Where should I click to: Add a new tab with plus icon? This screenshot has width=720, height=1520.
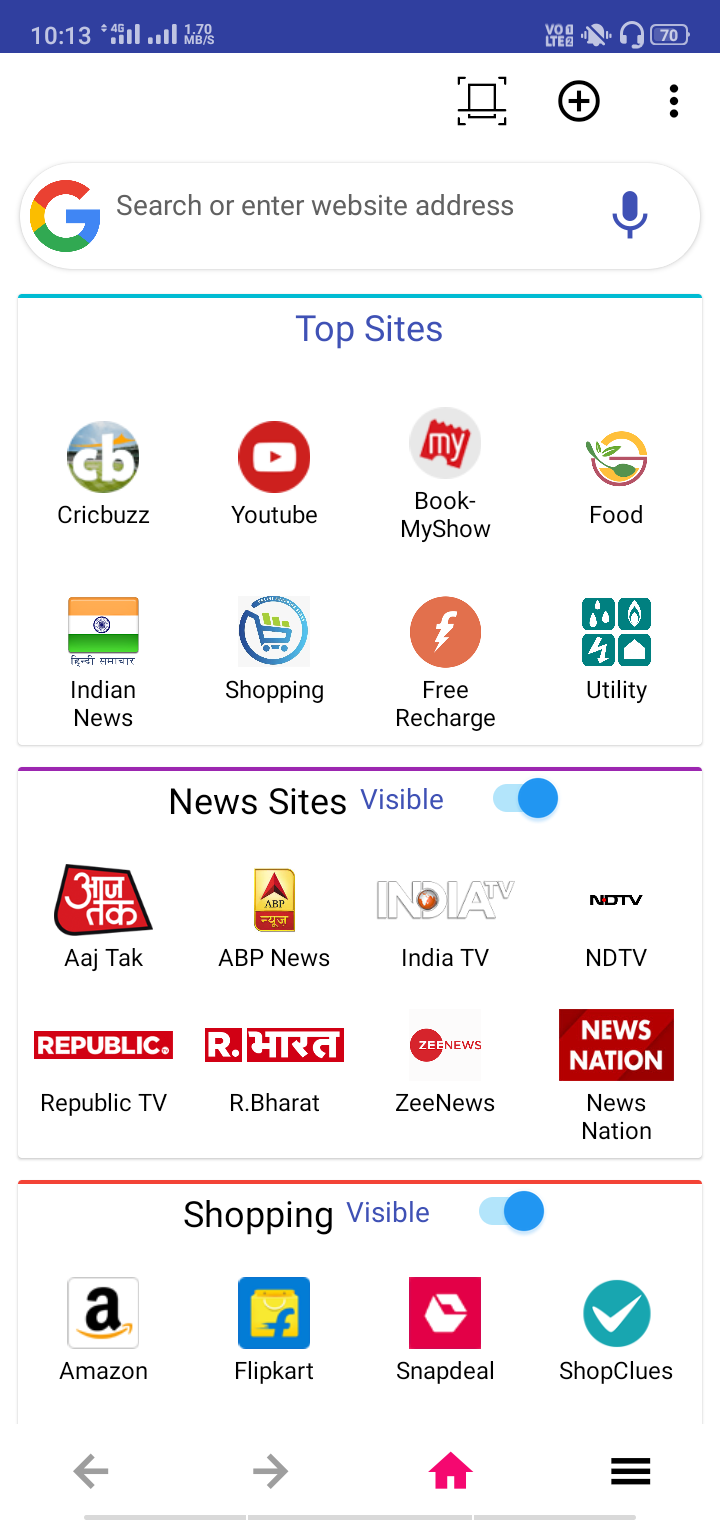pos(578,101)
